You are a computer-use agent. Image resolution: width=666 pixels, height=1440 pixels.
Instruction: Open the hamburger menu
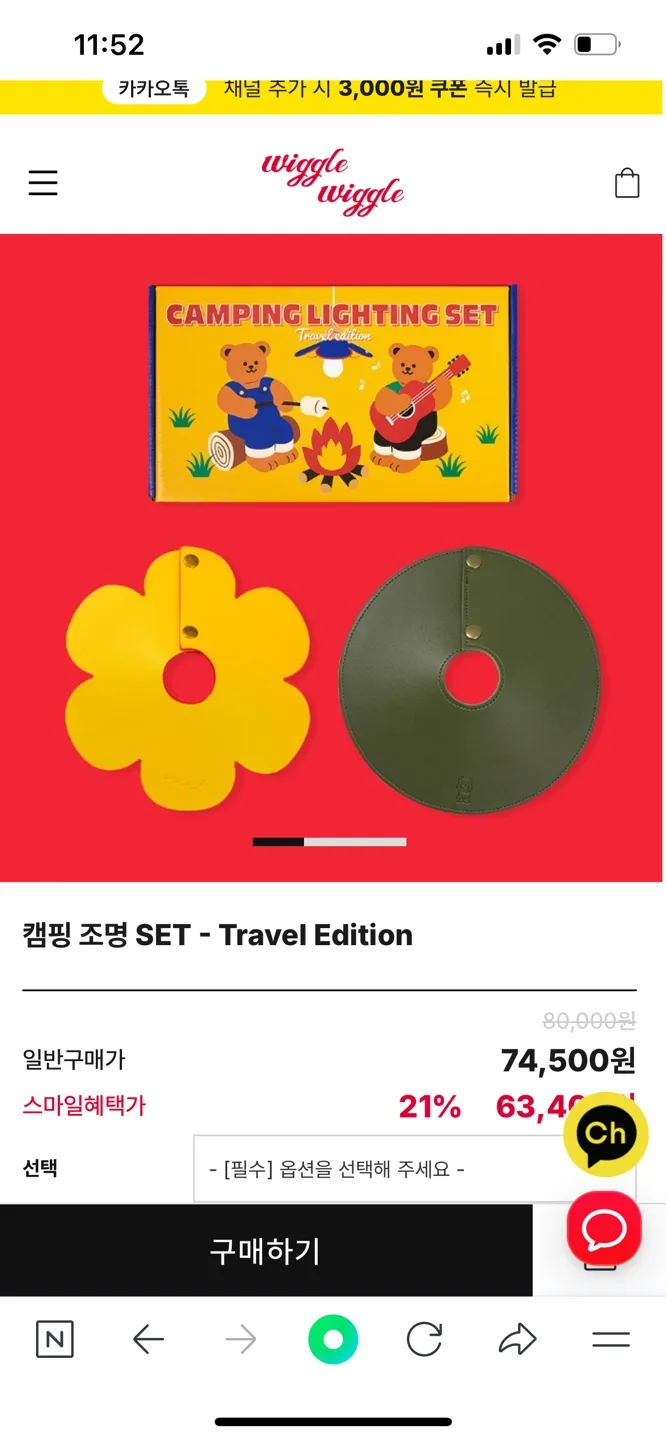(43, 183)
